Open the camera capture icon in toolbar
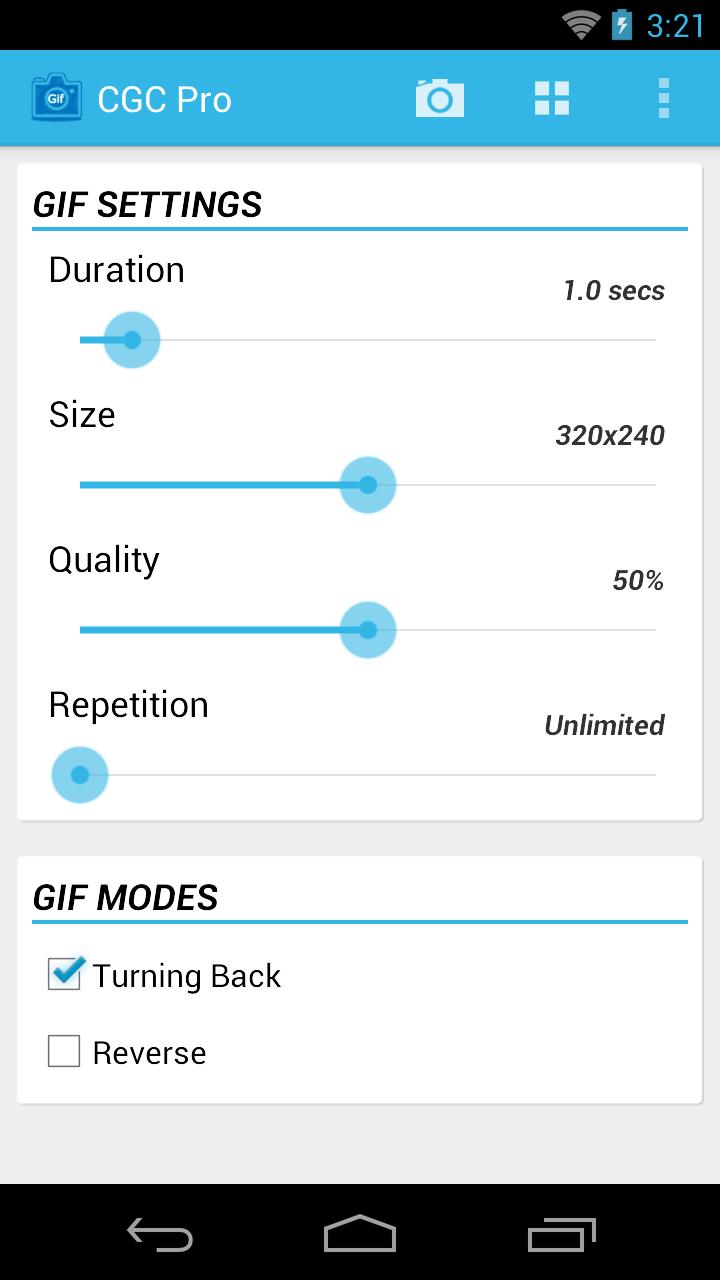 pos(440,97)
